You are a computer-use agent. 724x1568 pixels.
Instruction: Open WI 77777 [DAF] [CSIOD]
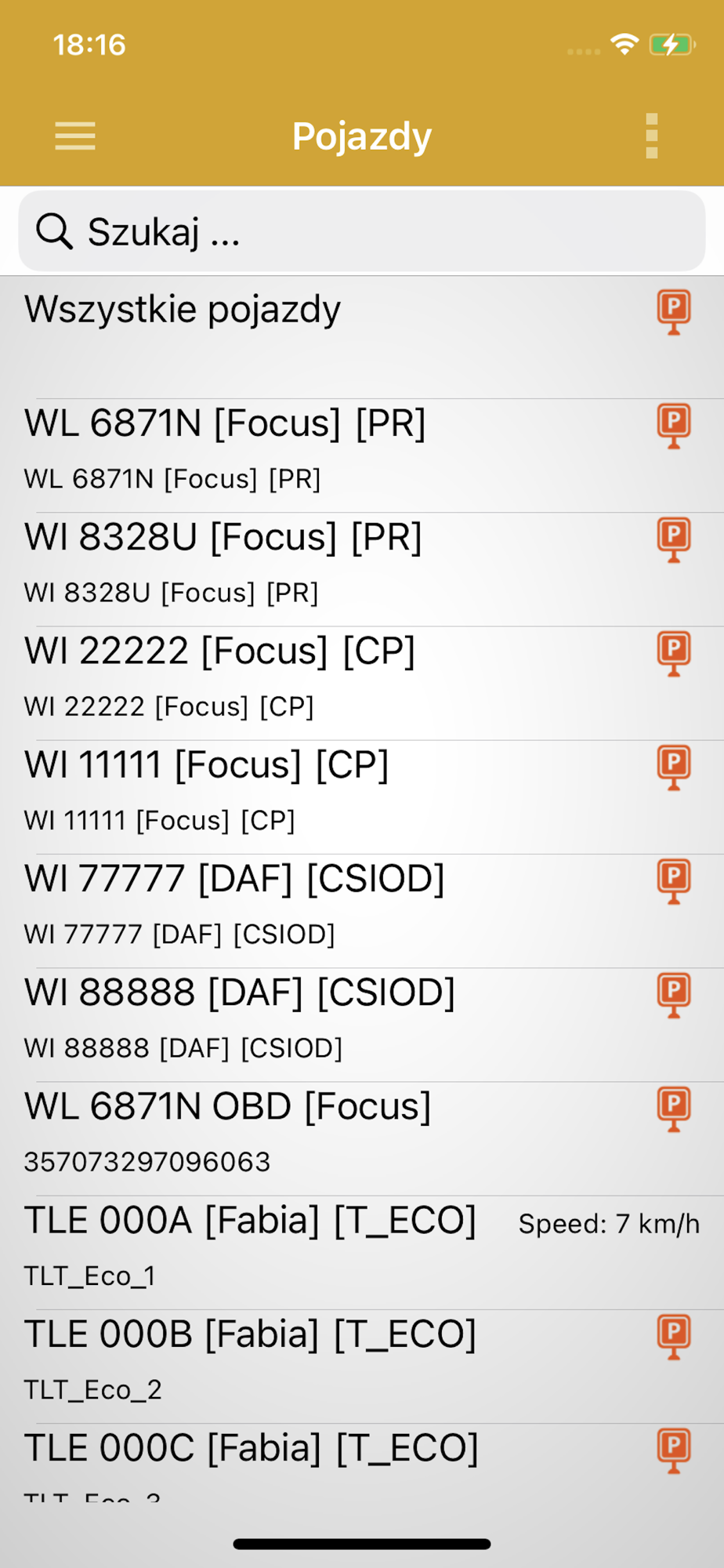tap(362, 911)
